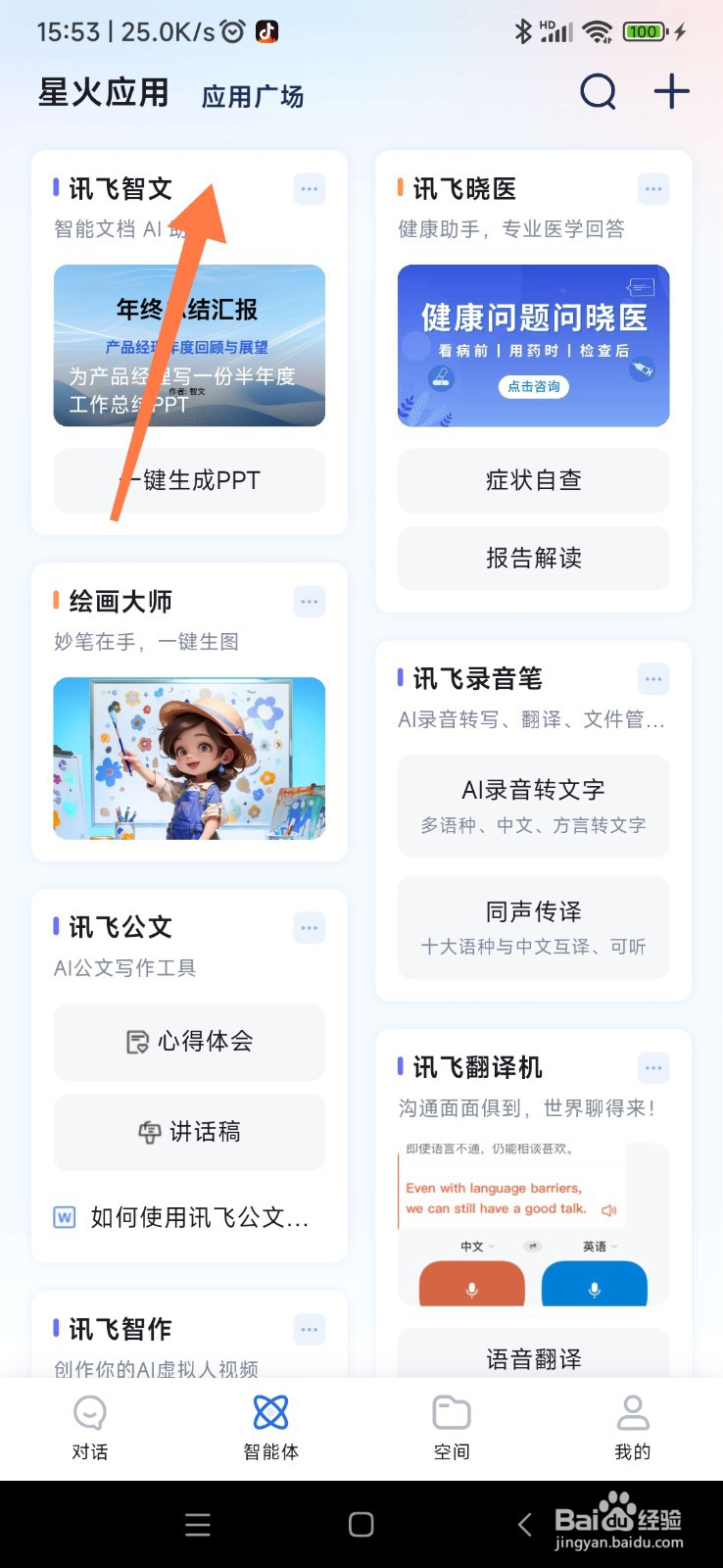
Task: Choose 讲话稿 writing template
Action: click(x=189, y=1132)
